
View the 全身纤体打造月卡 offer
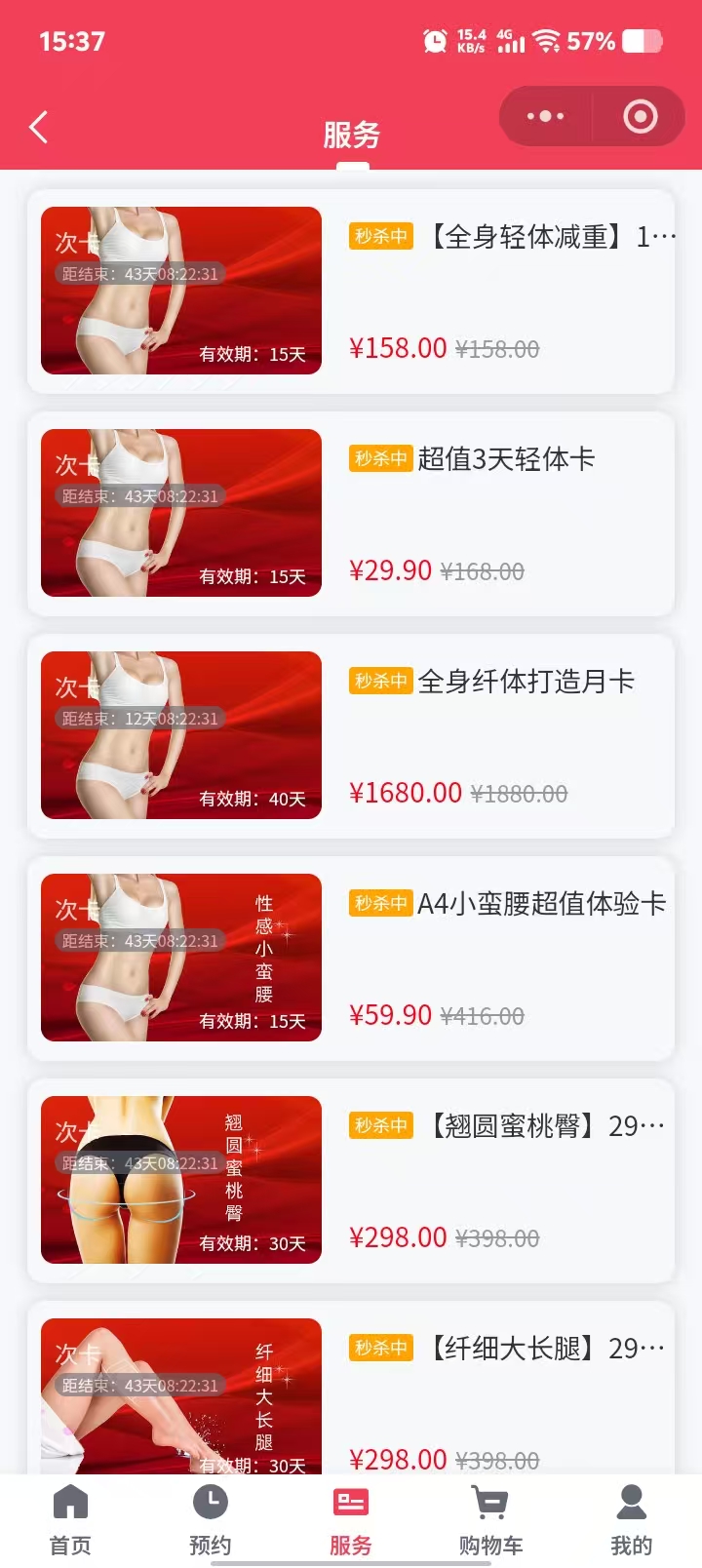pos(351,735)
